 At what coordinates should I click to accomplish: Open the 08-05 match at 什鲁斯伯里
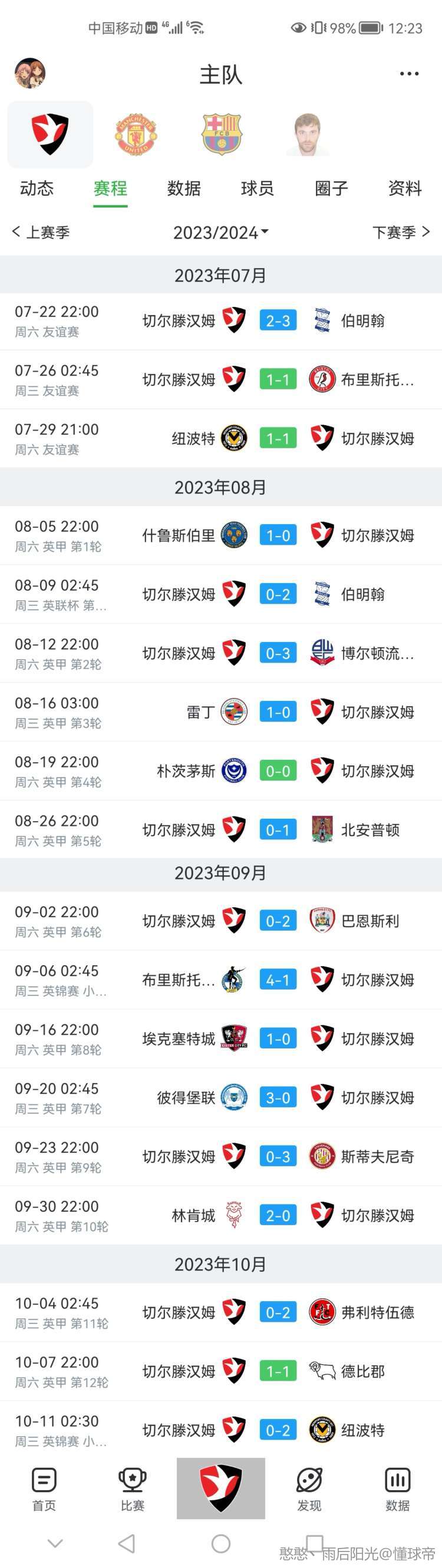coord(221,535)
